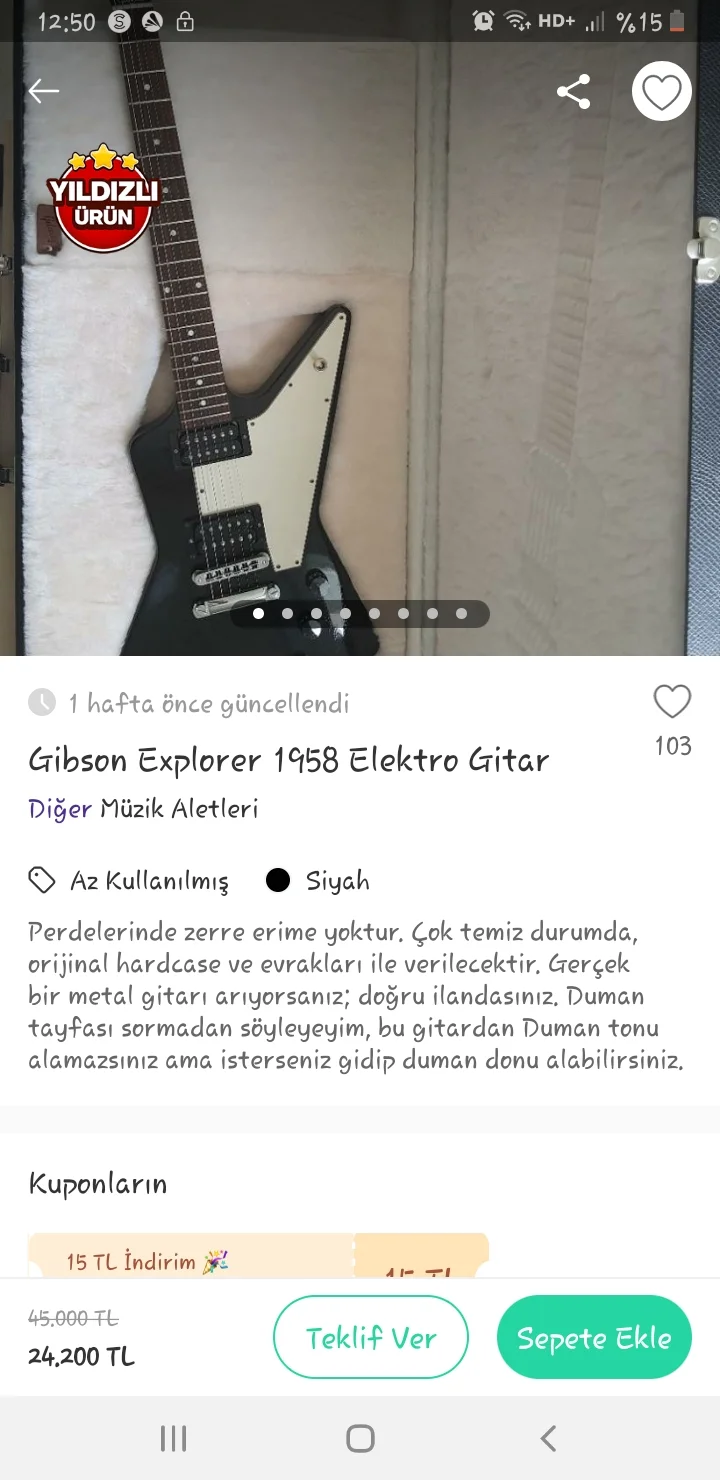This screenshot has height=1480, width=720.
Task: Like the listing via the heart above 103
Action: 672,702
